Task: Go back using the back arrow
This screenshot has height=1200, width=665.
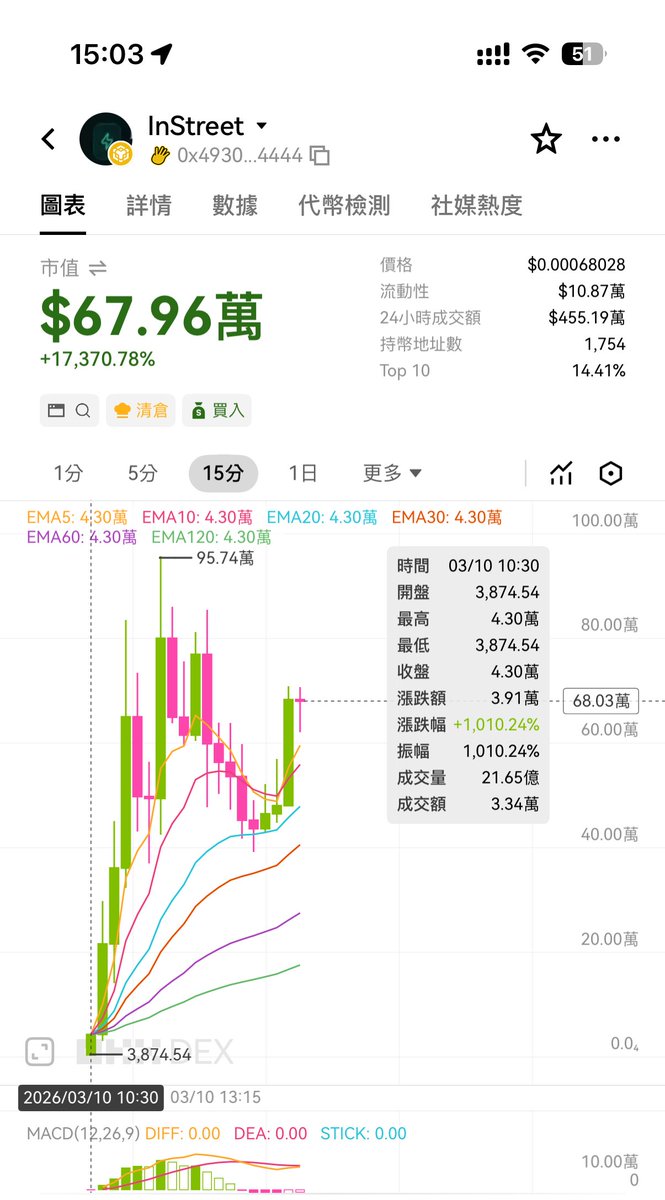Action: click(x=48, y=139)
